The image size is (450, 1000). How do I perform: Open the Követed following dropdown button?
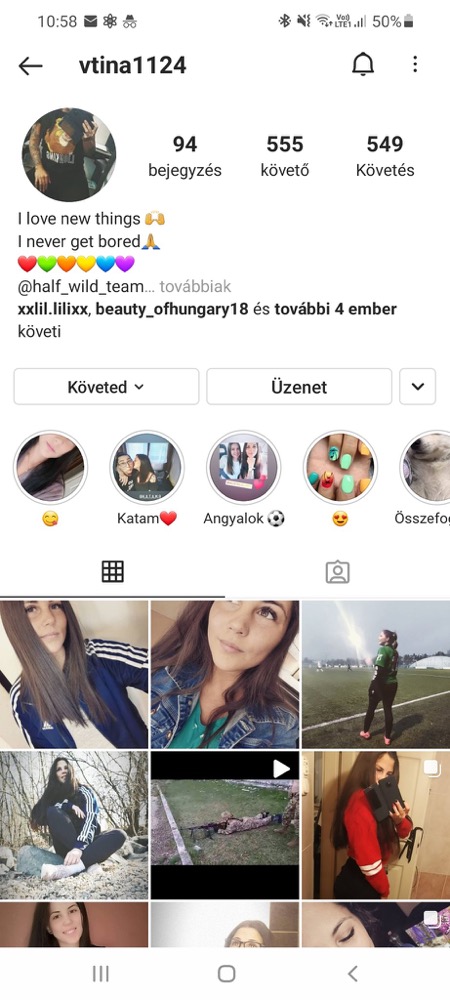(x=106, y=386)
